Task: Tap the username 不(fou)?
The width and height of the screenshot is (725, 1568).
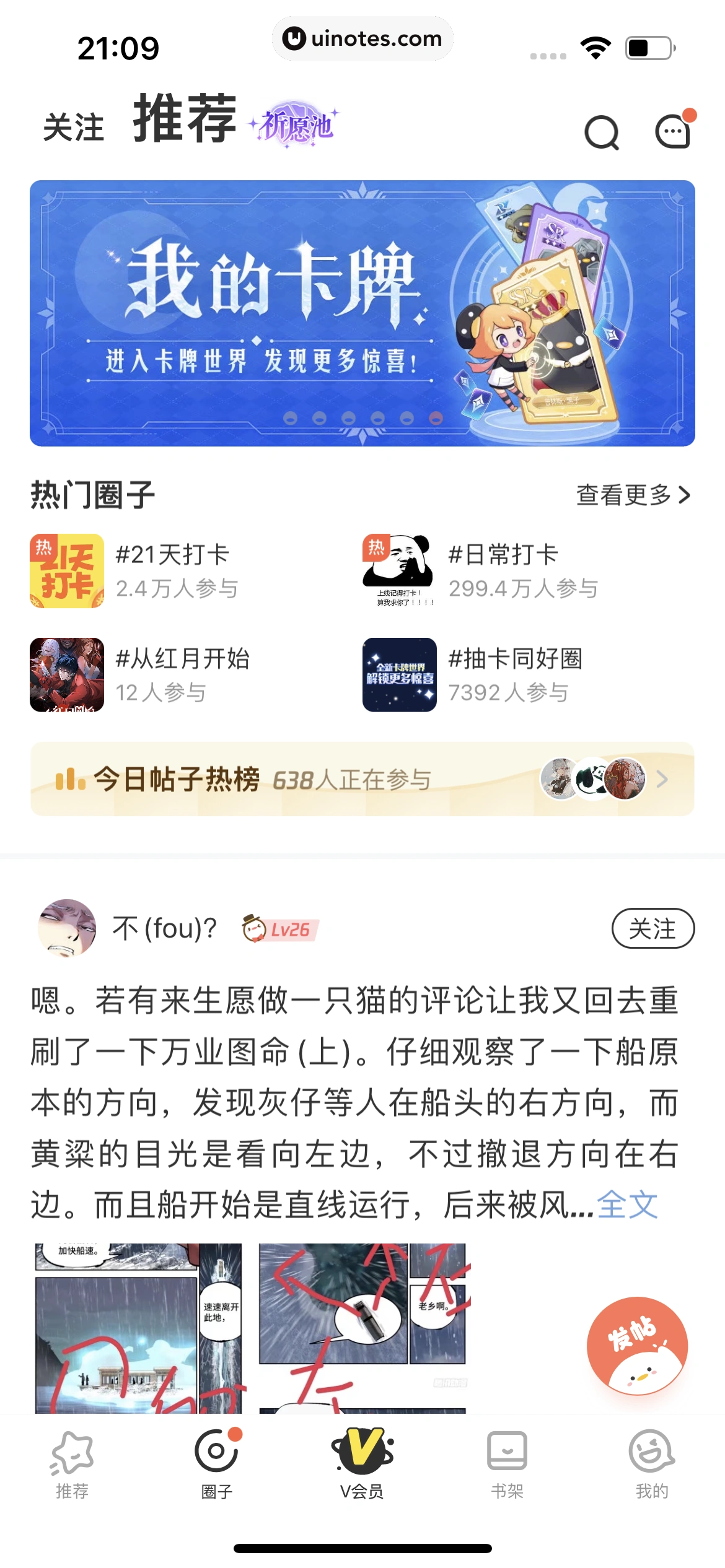Action: point(164,929)
